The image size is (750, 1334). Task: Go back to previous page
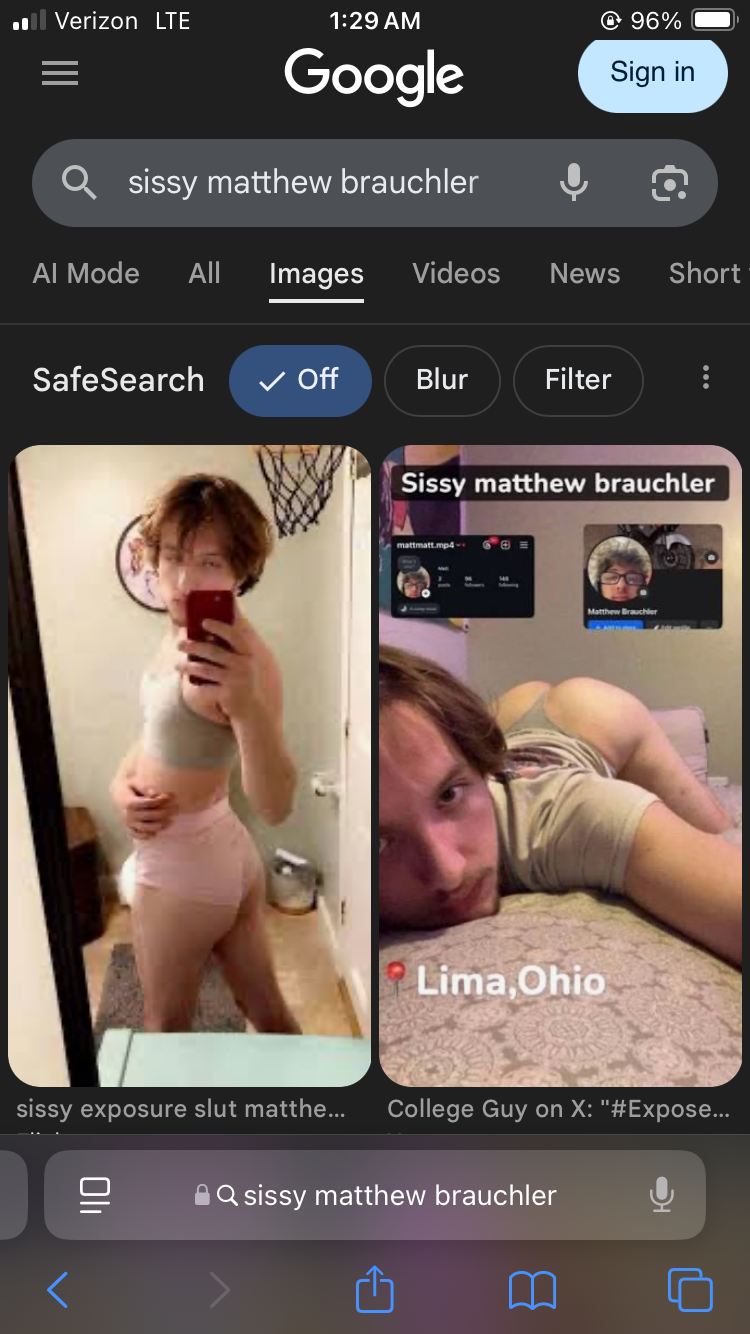pos(58,1290)
